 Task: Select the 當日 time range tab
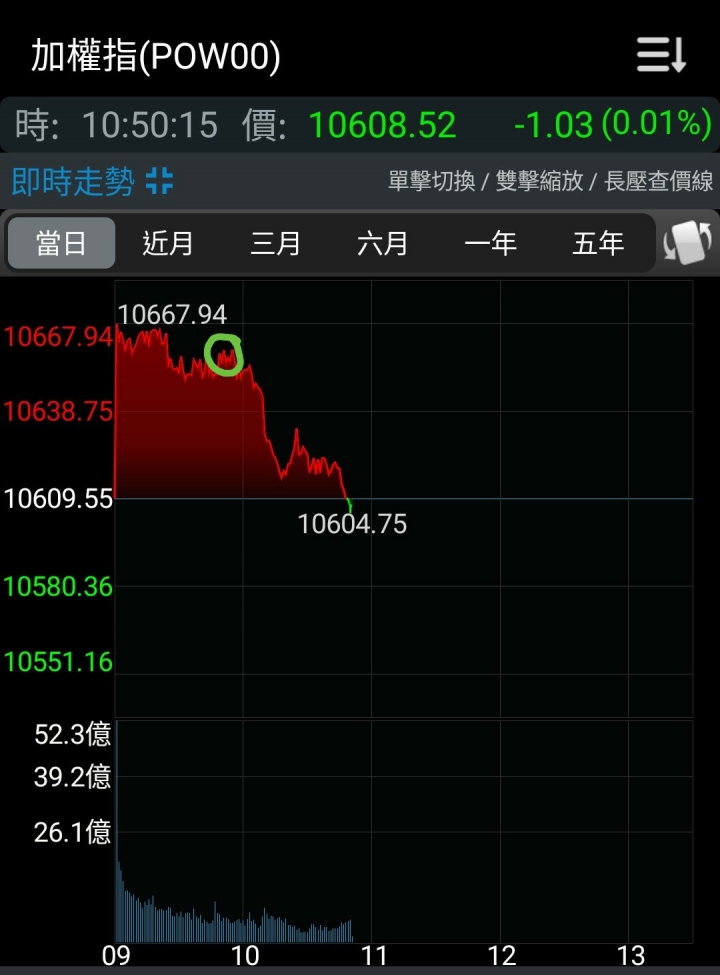[x=62, y=243]
